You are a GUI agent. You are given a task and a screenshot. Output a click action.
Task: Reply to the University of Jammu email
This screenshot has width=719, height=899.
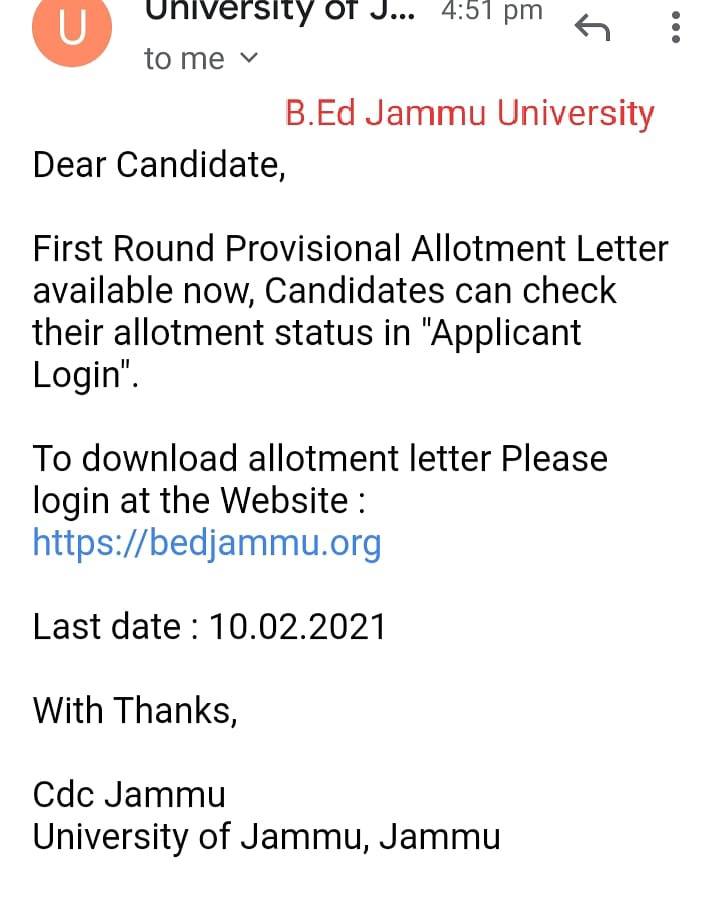pos(592,27)
